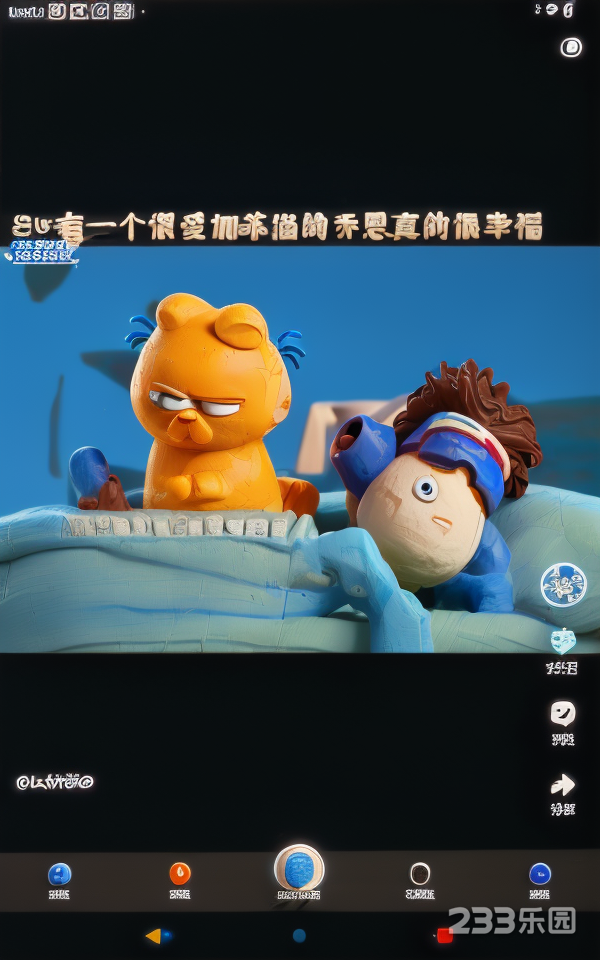Open the creator's round avatar

click(563, 585)
